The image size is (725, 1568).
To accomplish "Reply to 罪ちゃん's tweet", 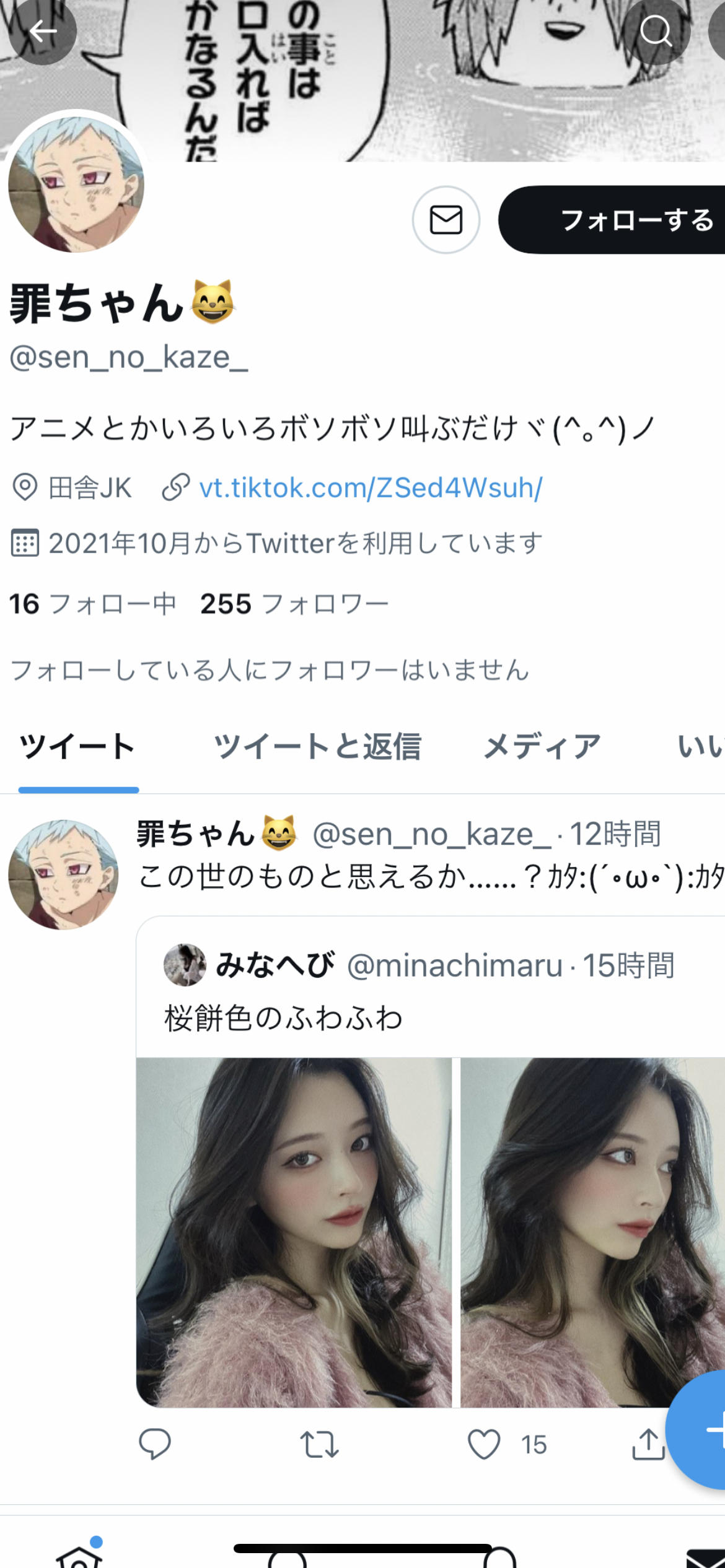I will (154, 1444).
